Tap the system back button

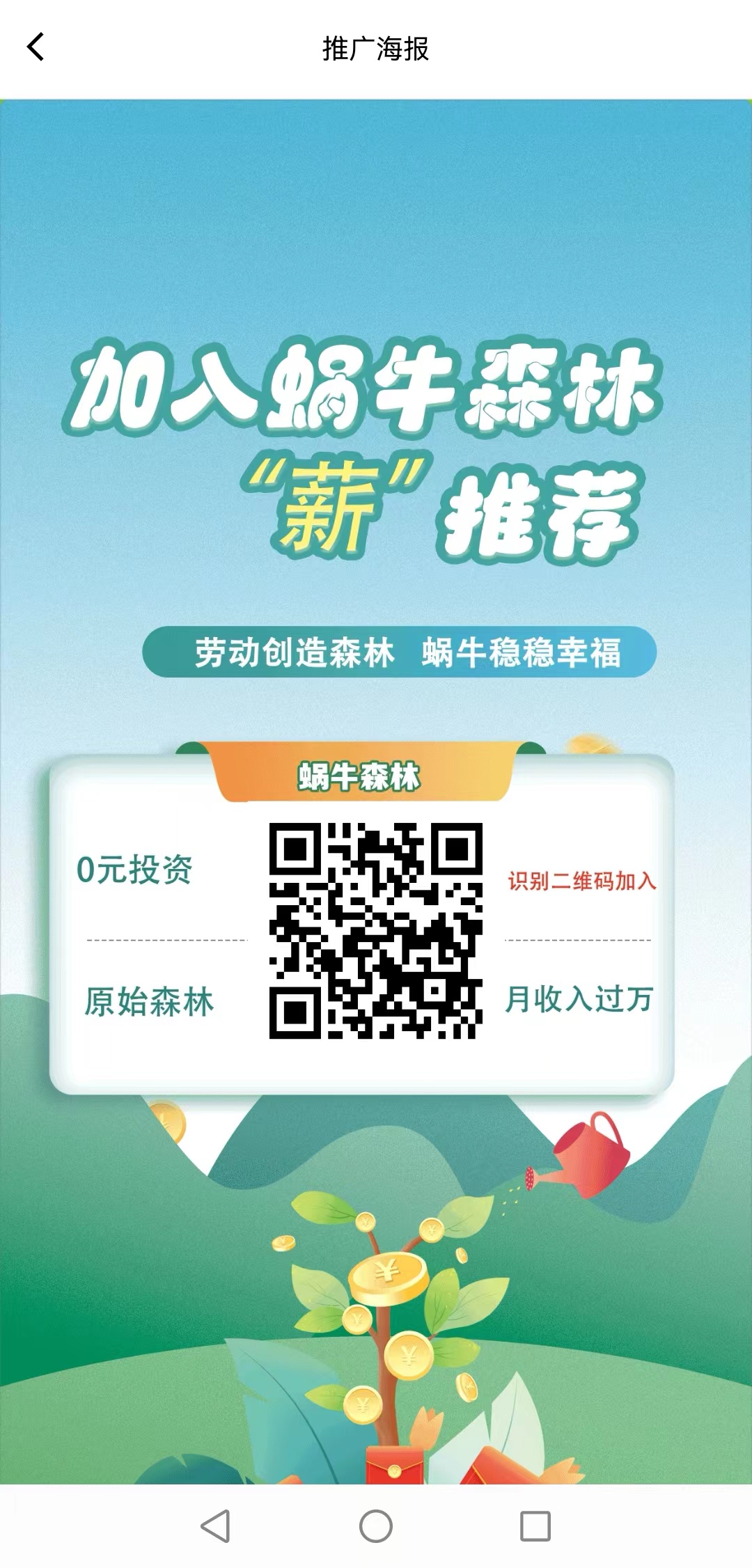215,1526
